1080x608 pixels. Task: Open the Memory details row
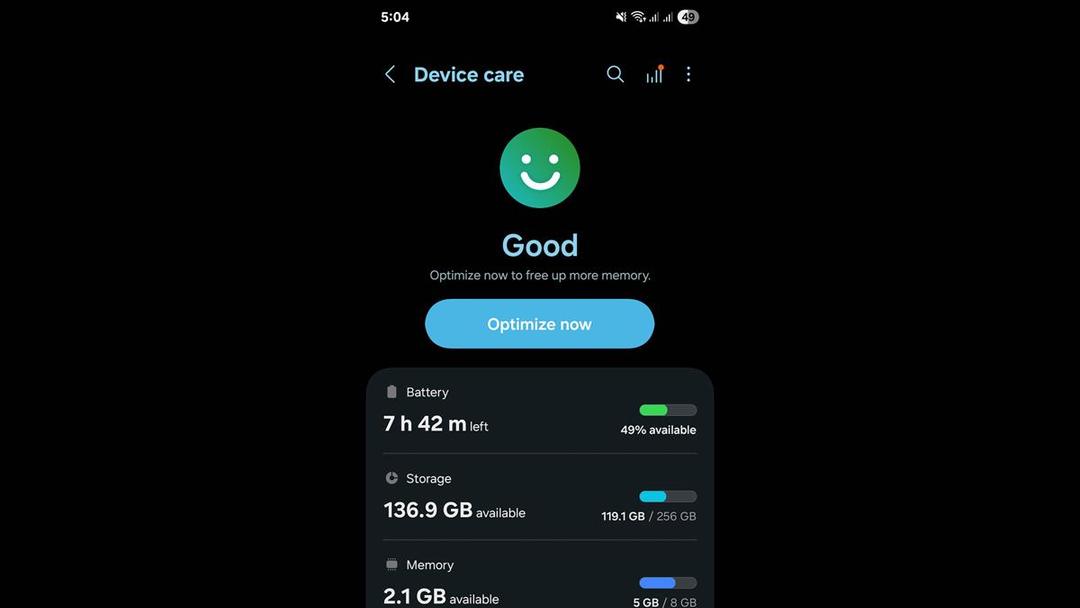click(x=539, y=583)
